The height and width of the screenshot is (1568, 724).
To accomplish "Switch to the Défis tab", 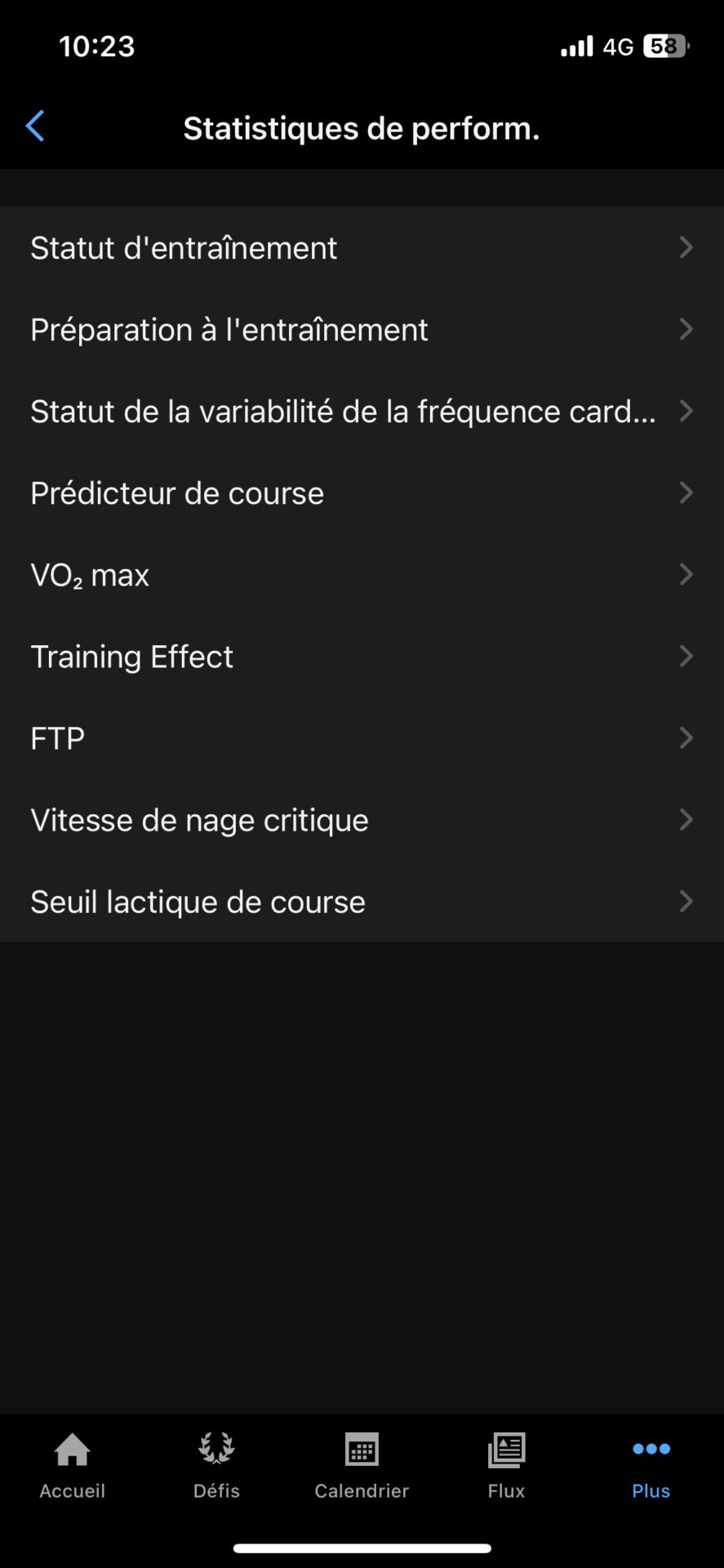I will (217, 1466).
